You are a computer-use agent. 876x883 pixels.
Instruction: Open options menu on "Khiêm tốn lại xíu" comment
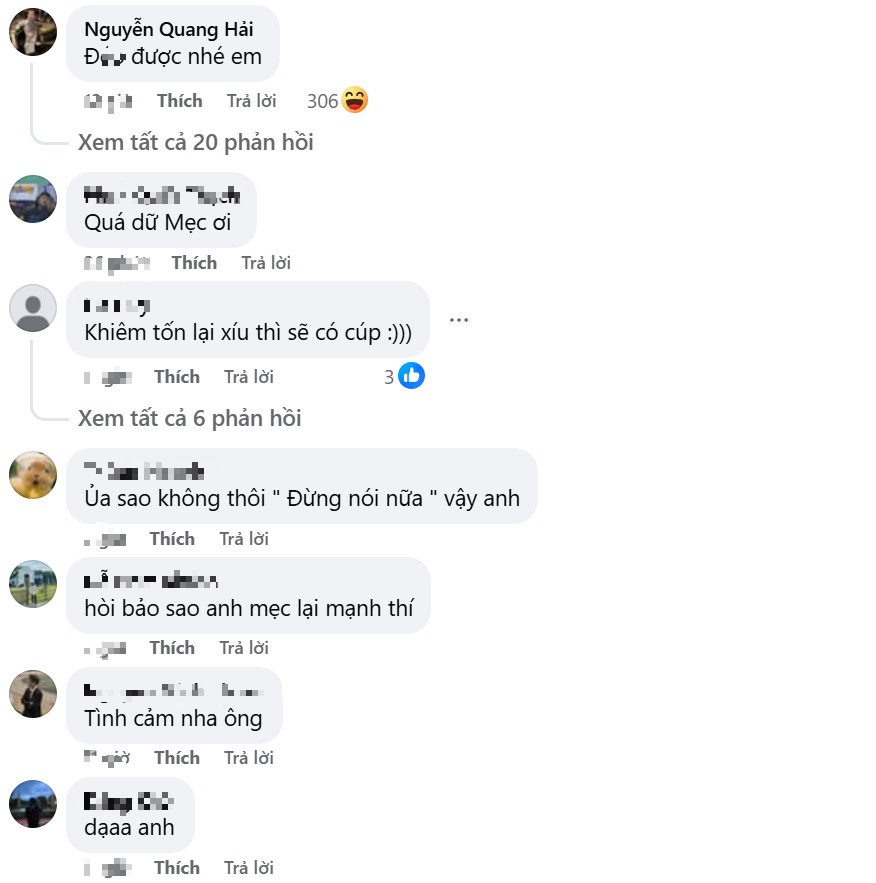point(459,320)
